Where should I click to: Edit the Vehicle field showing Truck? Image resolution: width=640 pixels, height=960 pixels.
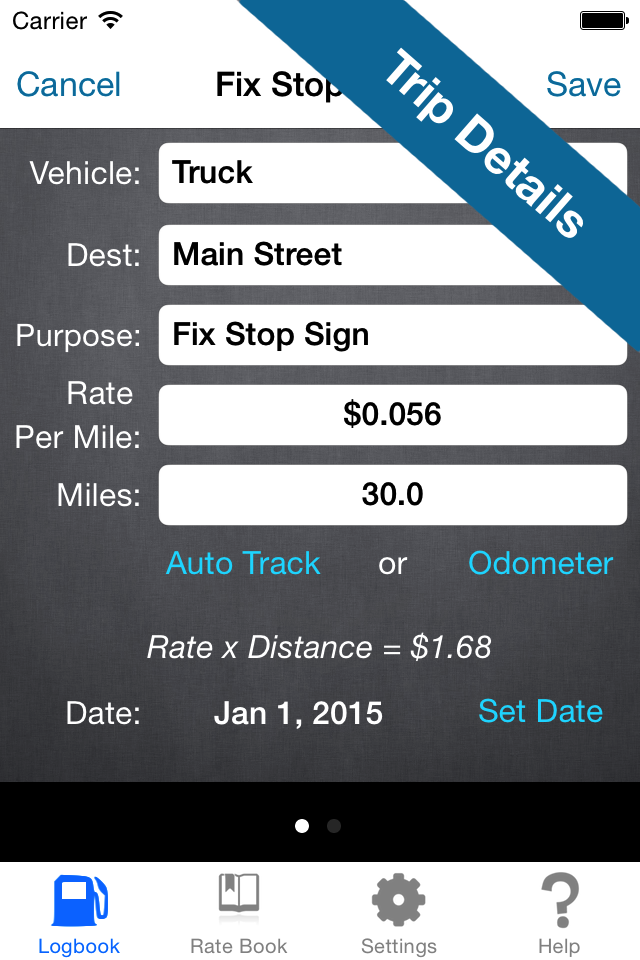pyautogui.click(x=393, y=173)
